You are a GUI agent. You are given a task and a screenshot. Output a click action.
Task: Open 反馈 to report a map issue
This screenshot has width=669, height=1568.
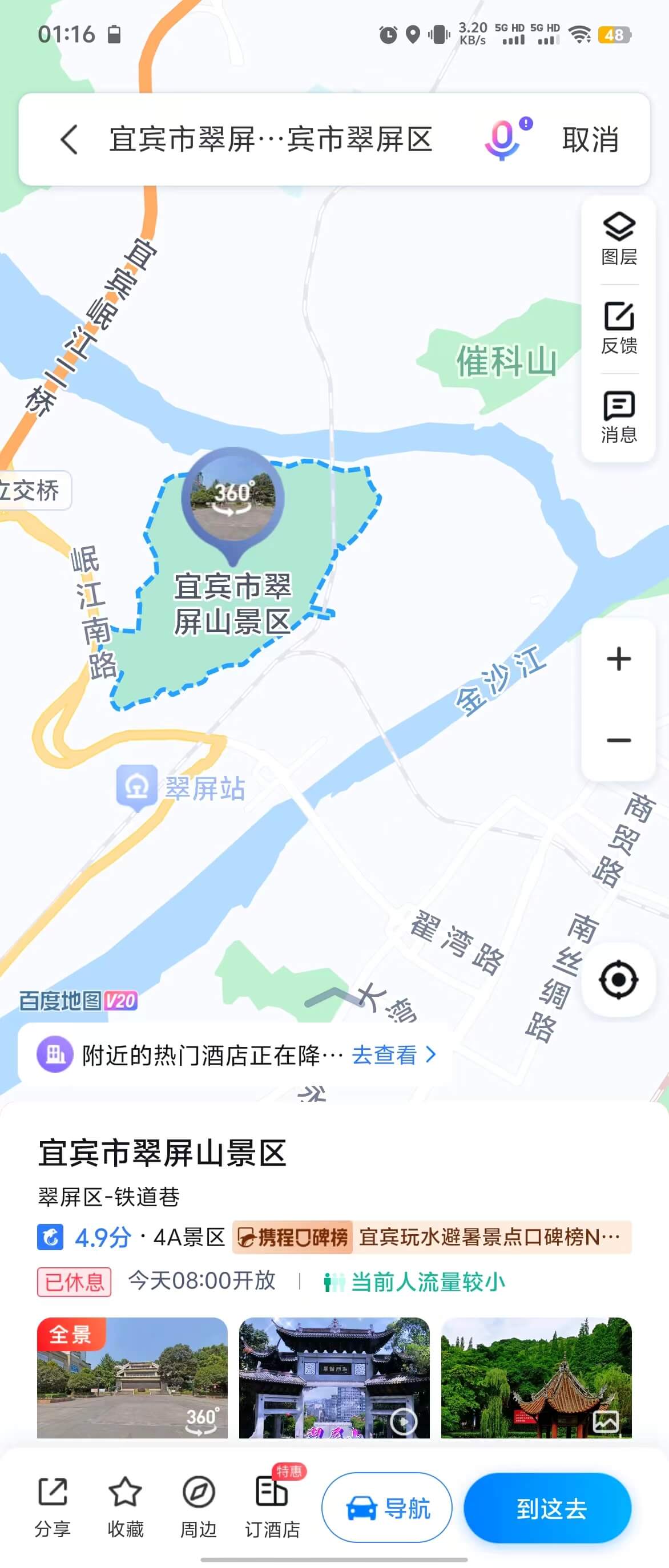click(618, 328)
